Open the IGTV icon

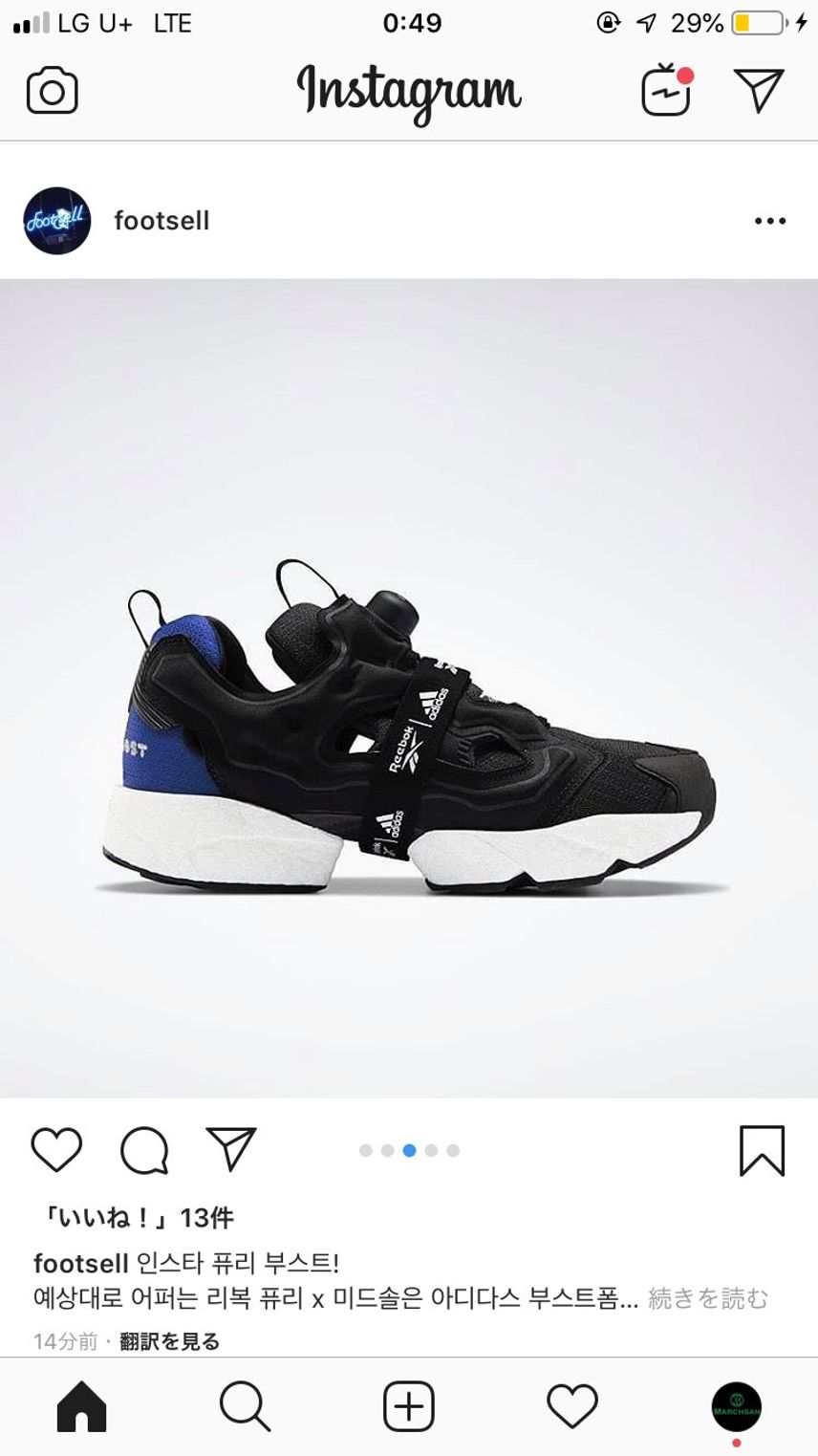point(666,90)
